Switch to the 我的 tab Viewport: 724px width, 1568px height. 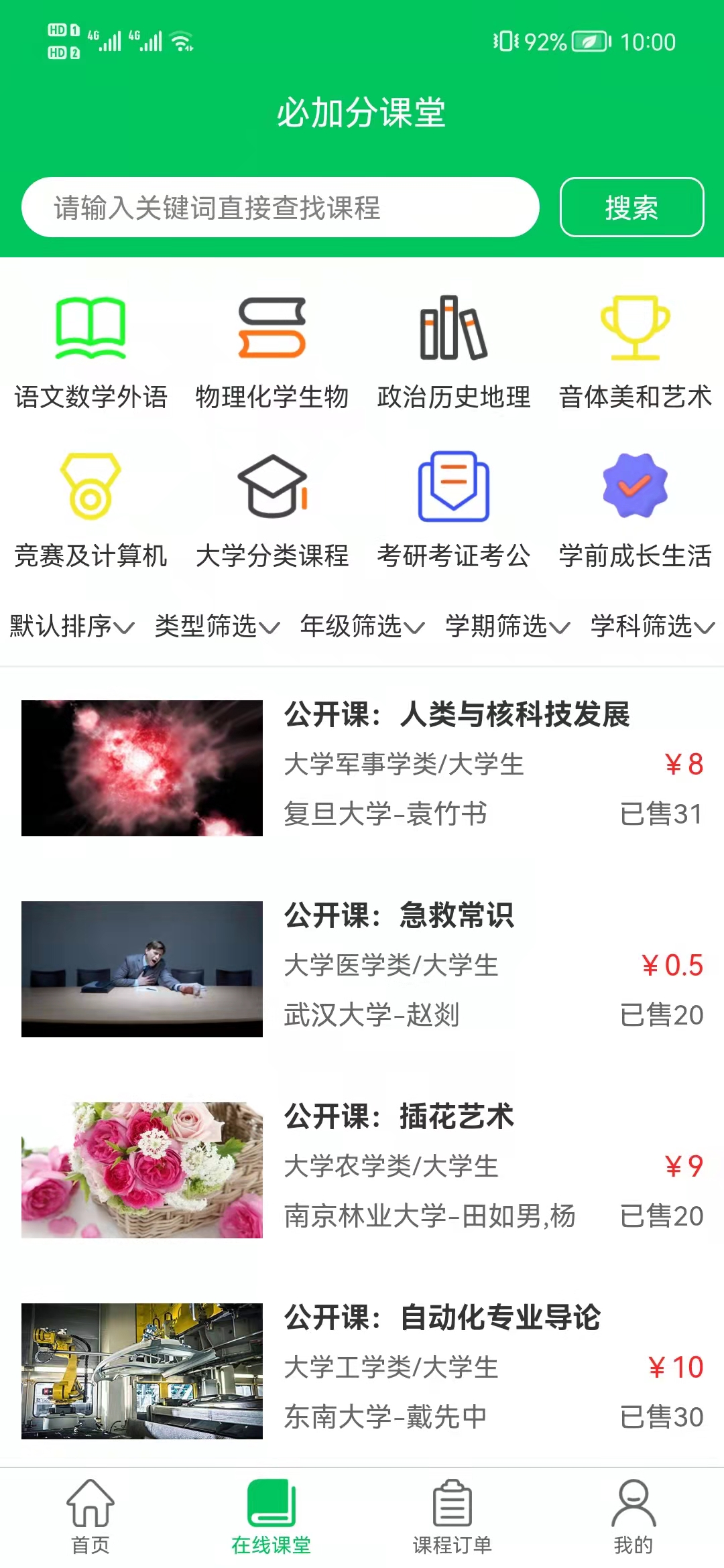click(633, 1518)
